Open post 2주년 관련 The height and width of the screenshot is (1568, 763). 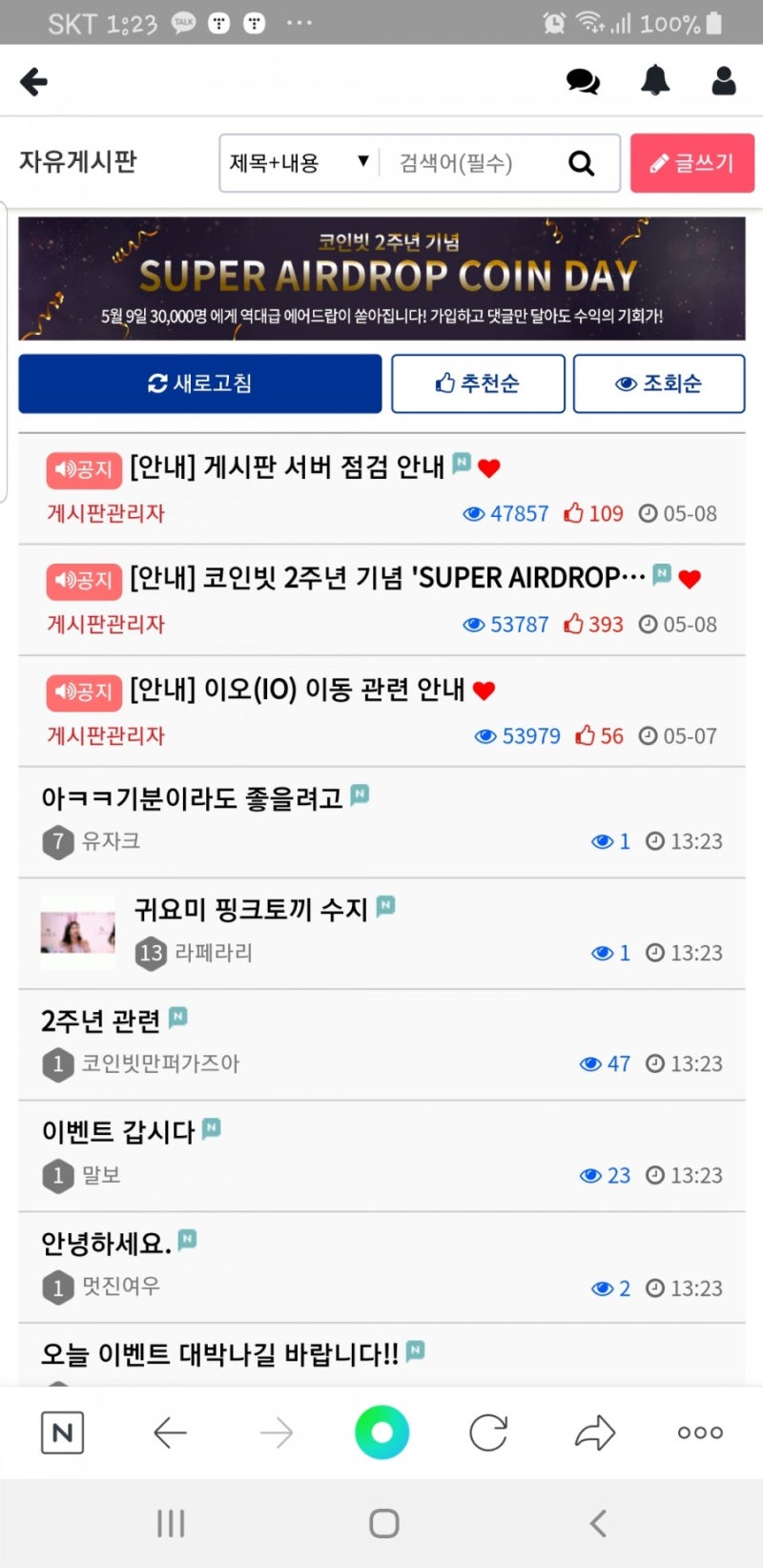click(x=381, y=1045)
